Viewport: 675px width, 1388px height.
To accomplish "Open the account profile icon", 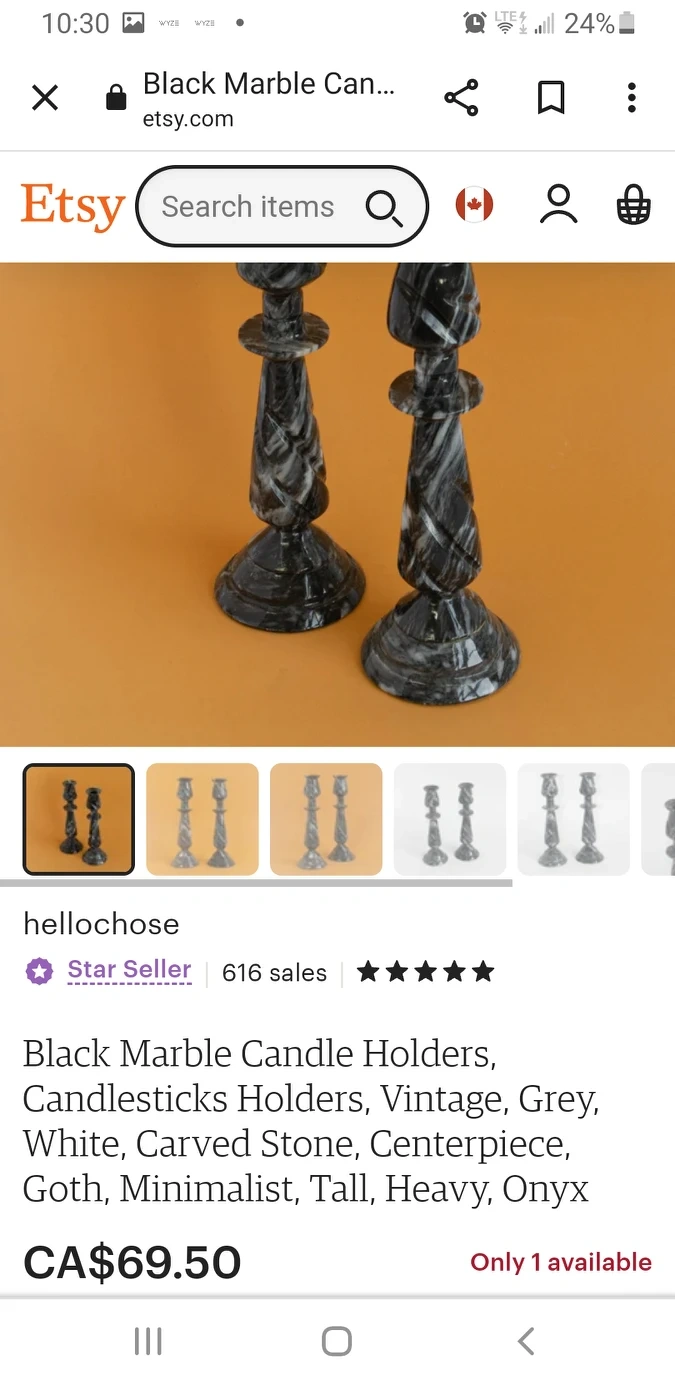I will [558, 205].
